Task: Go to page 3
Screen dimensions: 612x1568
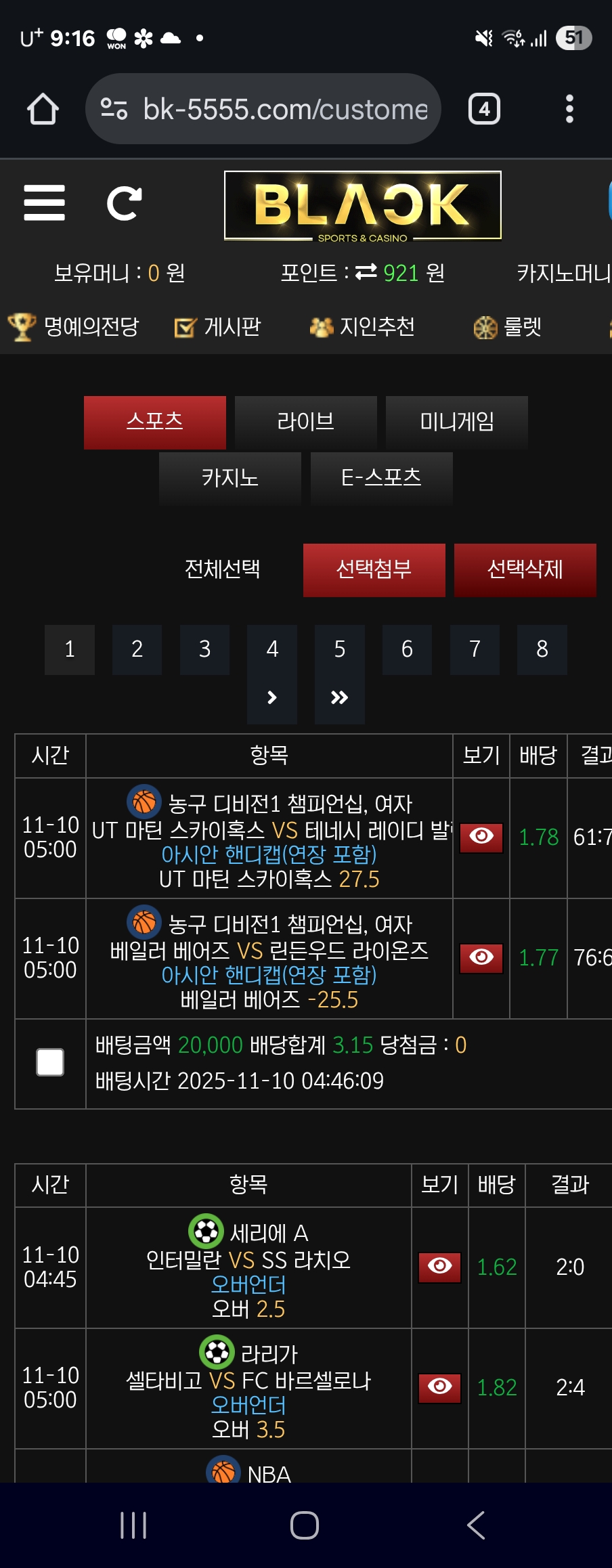Action: pyautogui.click(x=204, y=649)
